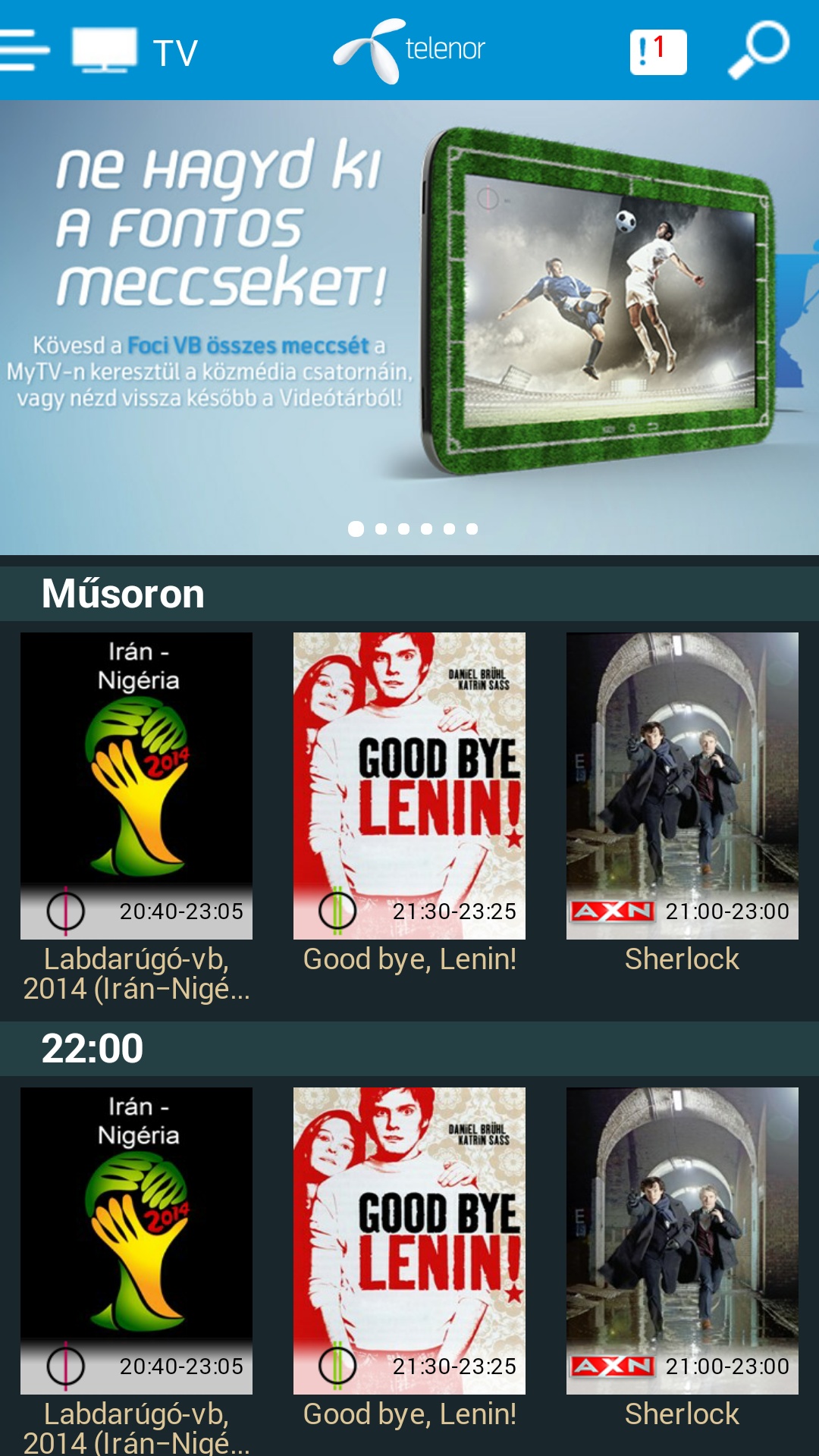This screenshot has width=819, height=1456.
Task: Tap the banner page indicator dots
Action: [x=413, y=529]
